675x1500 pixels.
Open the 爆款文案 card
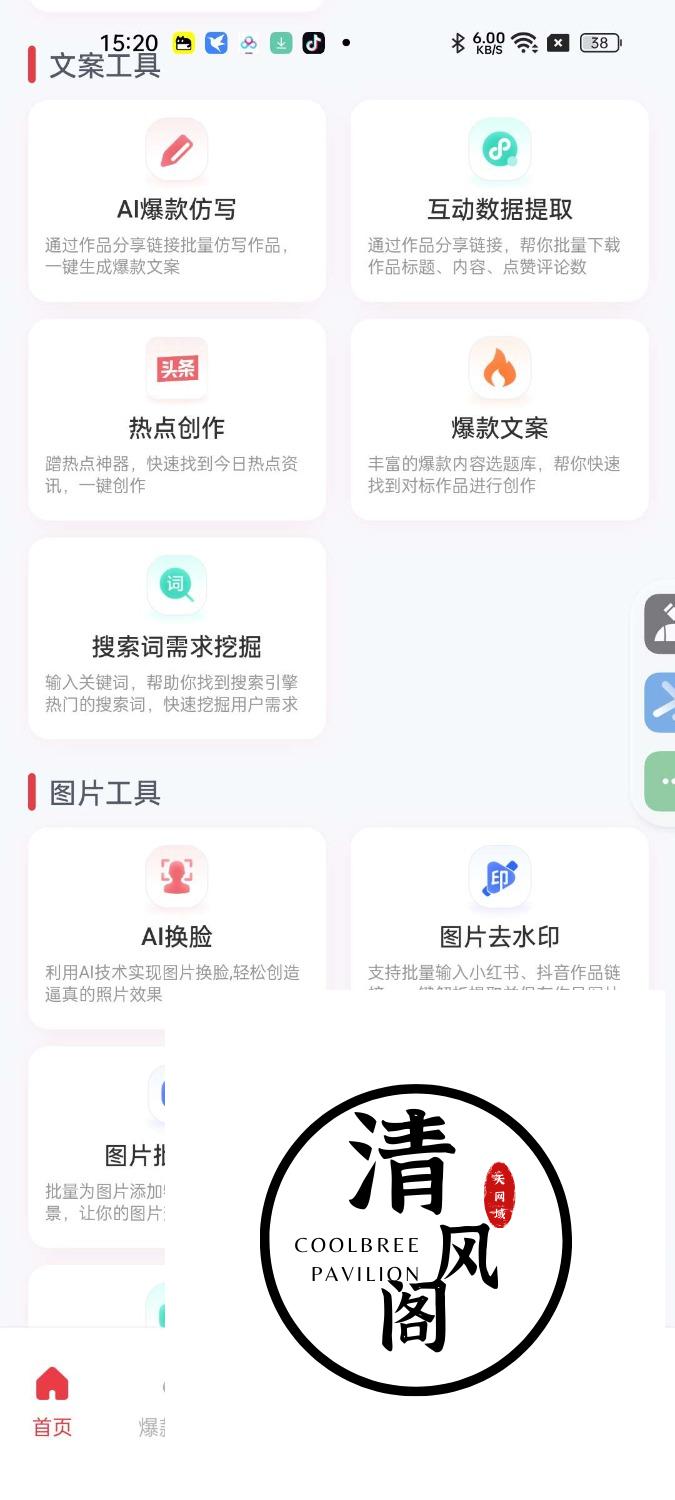(500, 420)
